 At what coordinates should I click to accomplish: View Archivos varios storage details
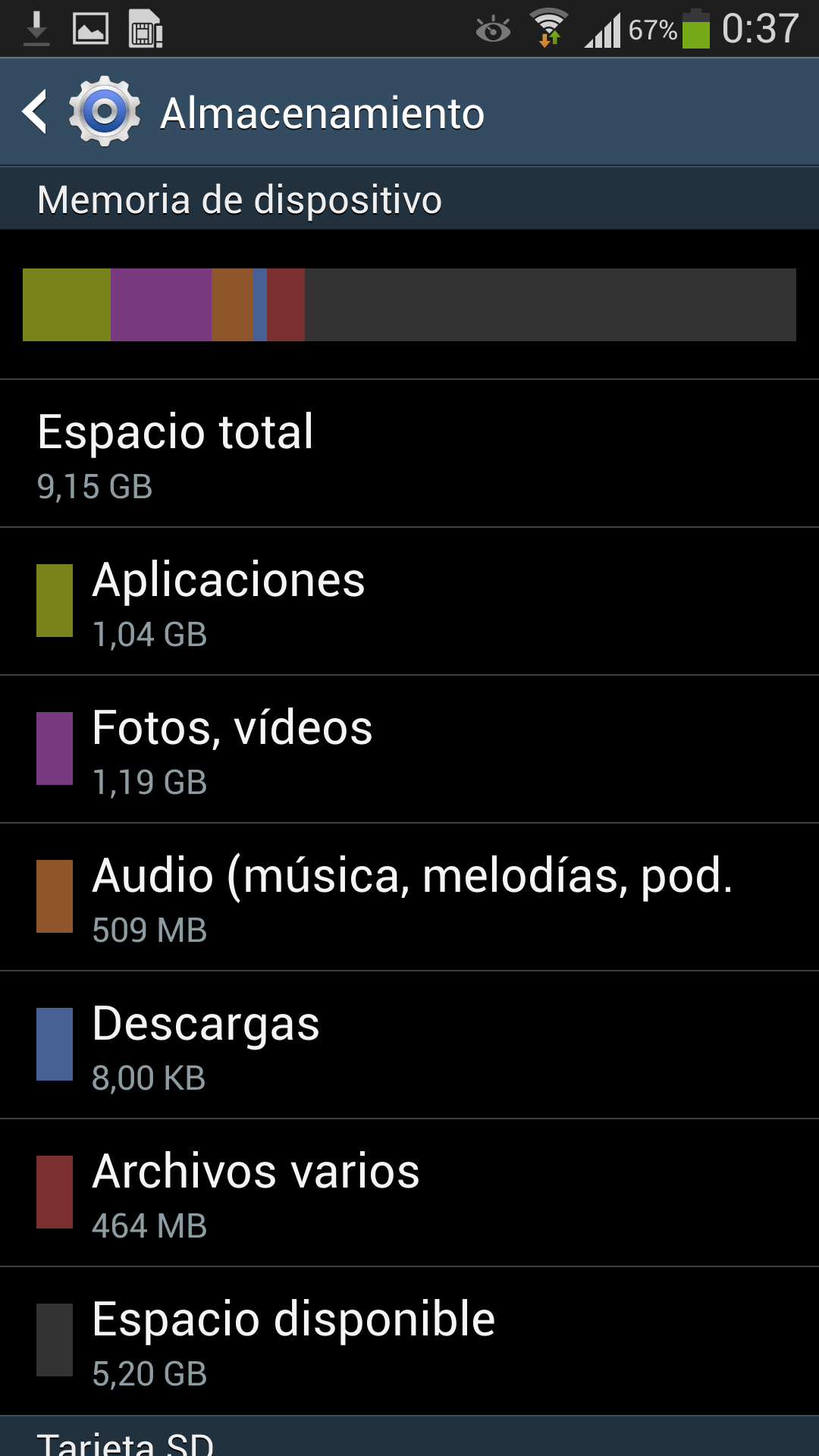pos(409,1193)
